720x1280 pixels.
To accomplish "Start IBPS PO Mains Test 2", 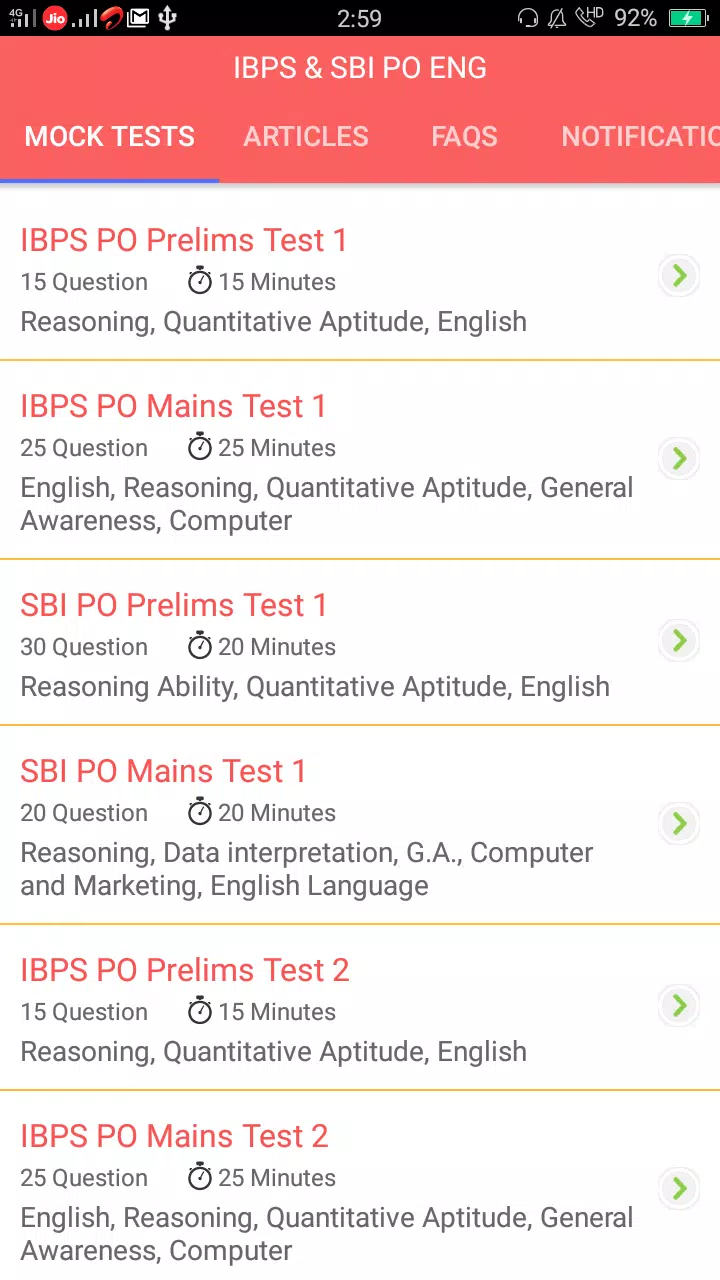I will [x=360, y=1186].
